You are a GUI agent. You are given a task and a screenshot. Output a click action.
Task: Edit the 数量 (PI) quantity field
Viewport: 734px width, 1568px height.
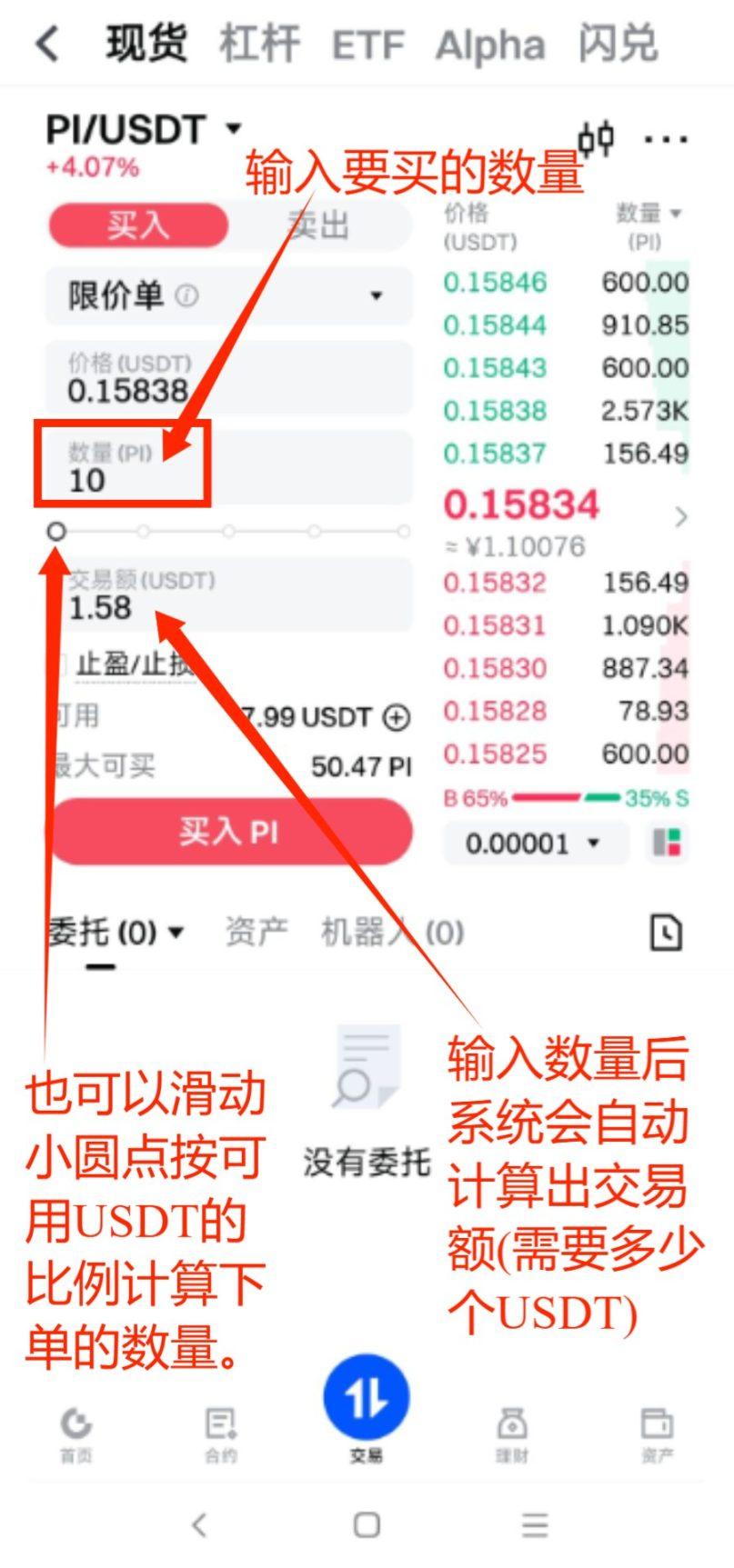[227, 467]
